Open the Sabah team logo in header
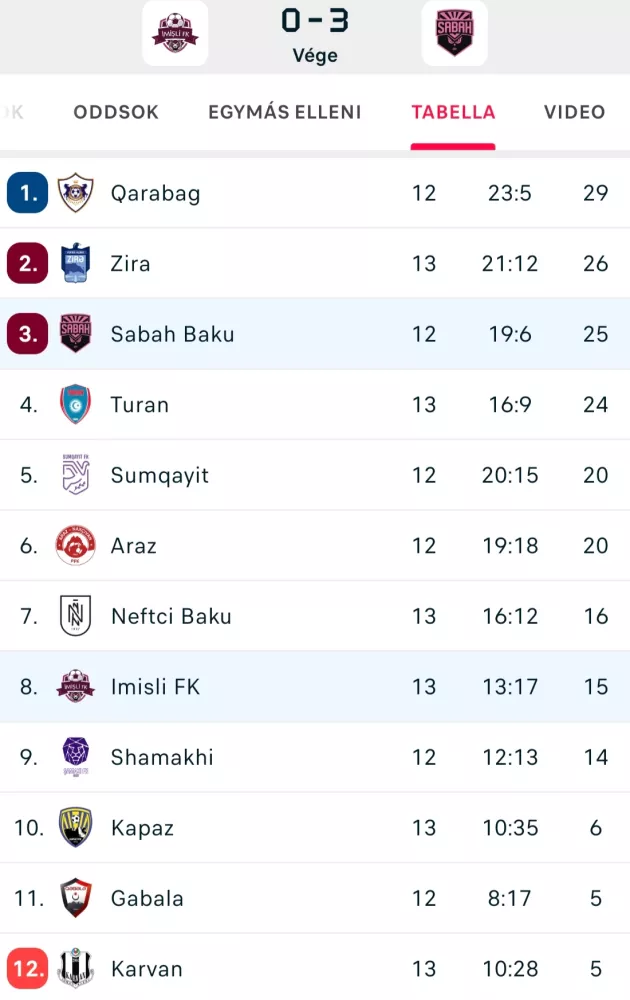 point(454,33)
